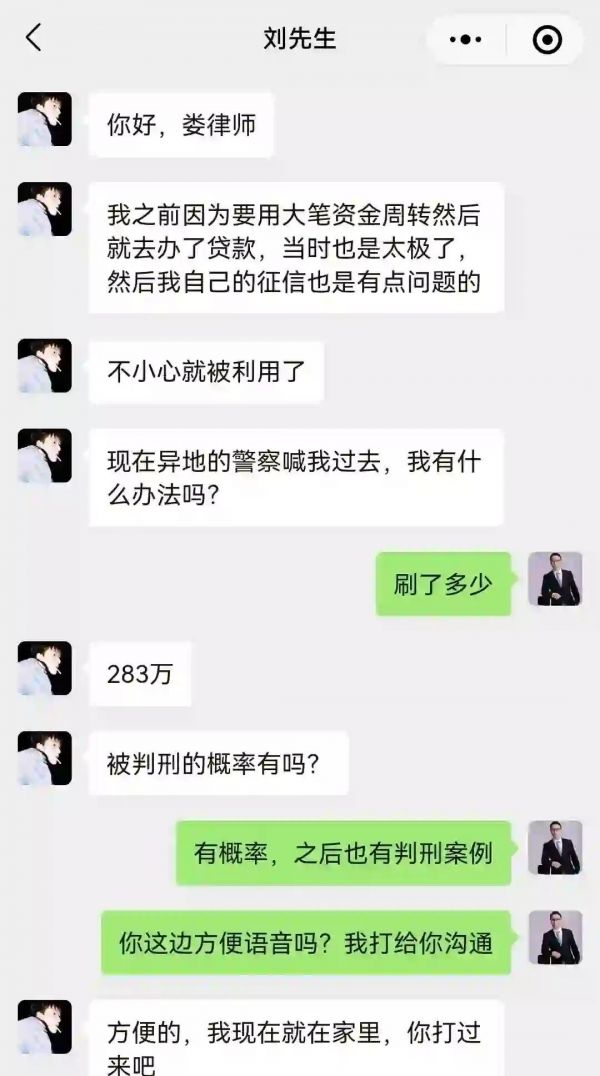
Task: Tap lawyer's avatar next to 刷了多少
Action: tap(555, 578)
